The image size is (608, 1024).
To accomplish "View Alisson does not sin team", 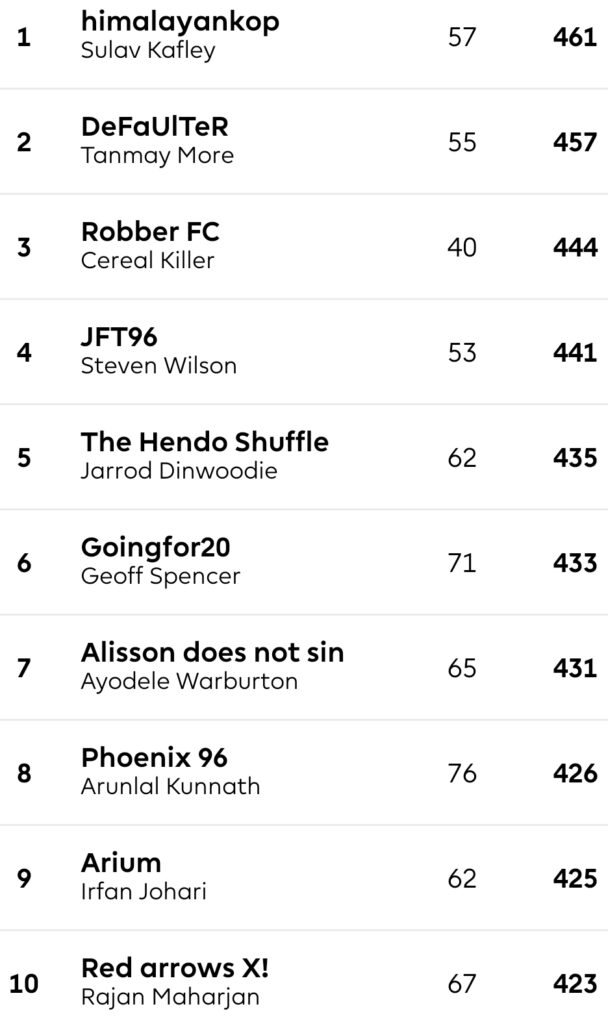I will click(x=304, y=667).
